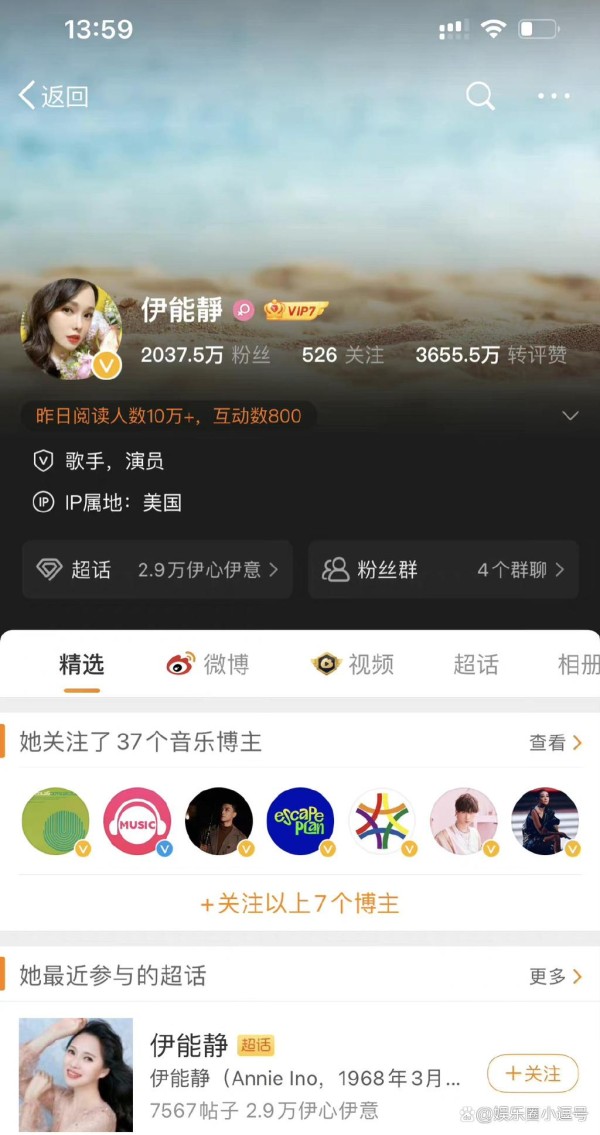Switch to the 视频 tab
Image resolution: width=600 pixels, height=1135 pixels.
tap(353, 664)
